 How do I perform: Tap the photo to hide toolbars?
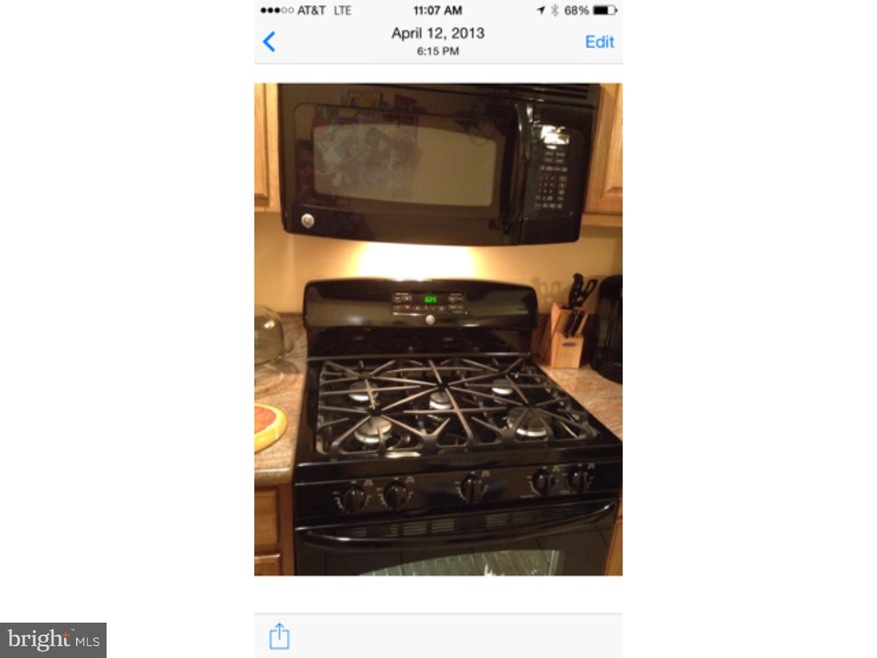(x=438, y=330)
